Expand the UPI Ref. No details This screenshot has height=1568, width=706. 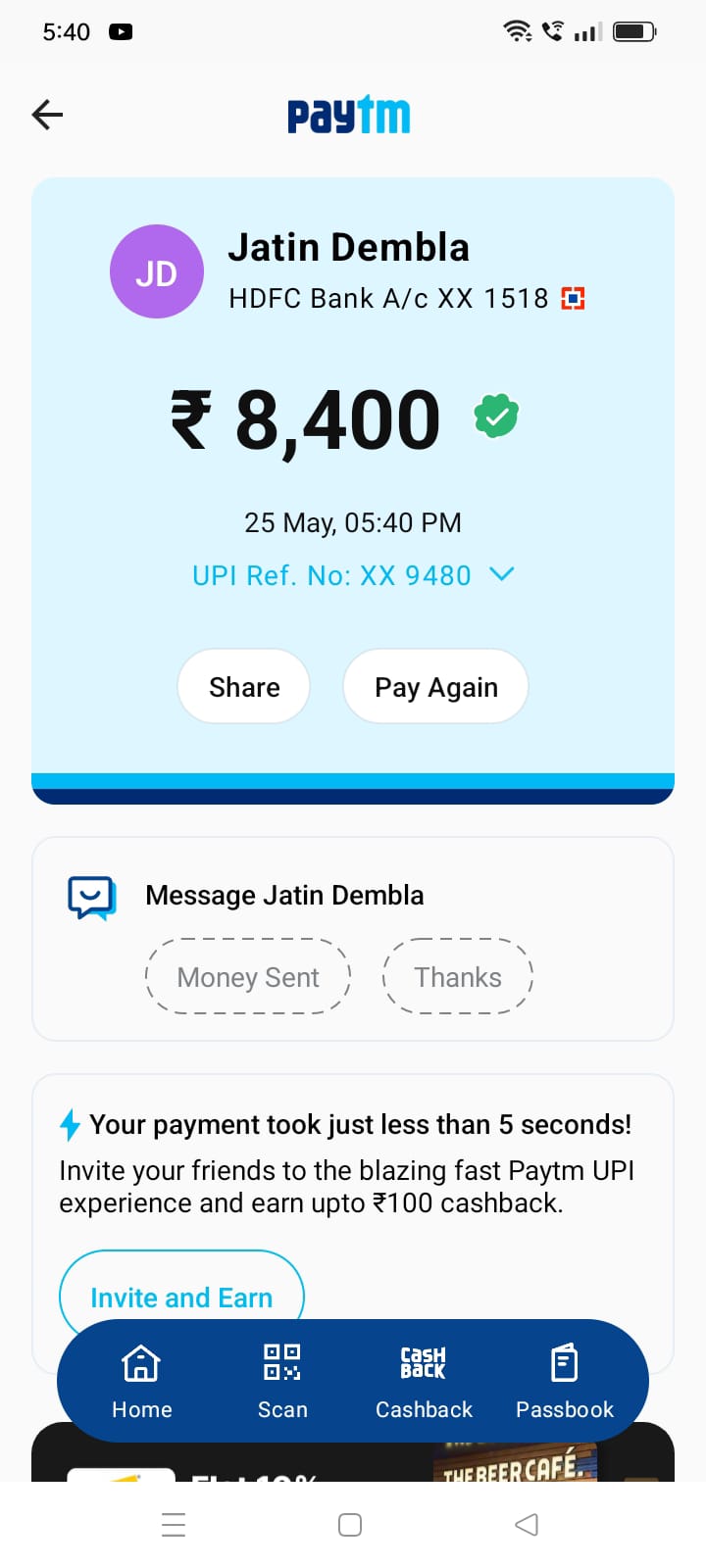click(500, 574)
